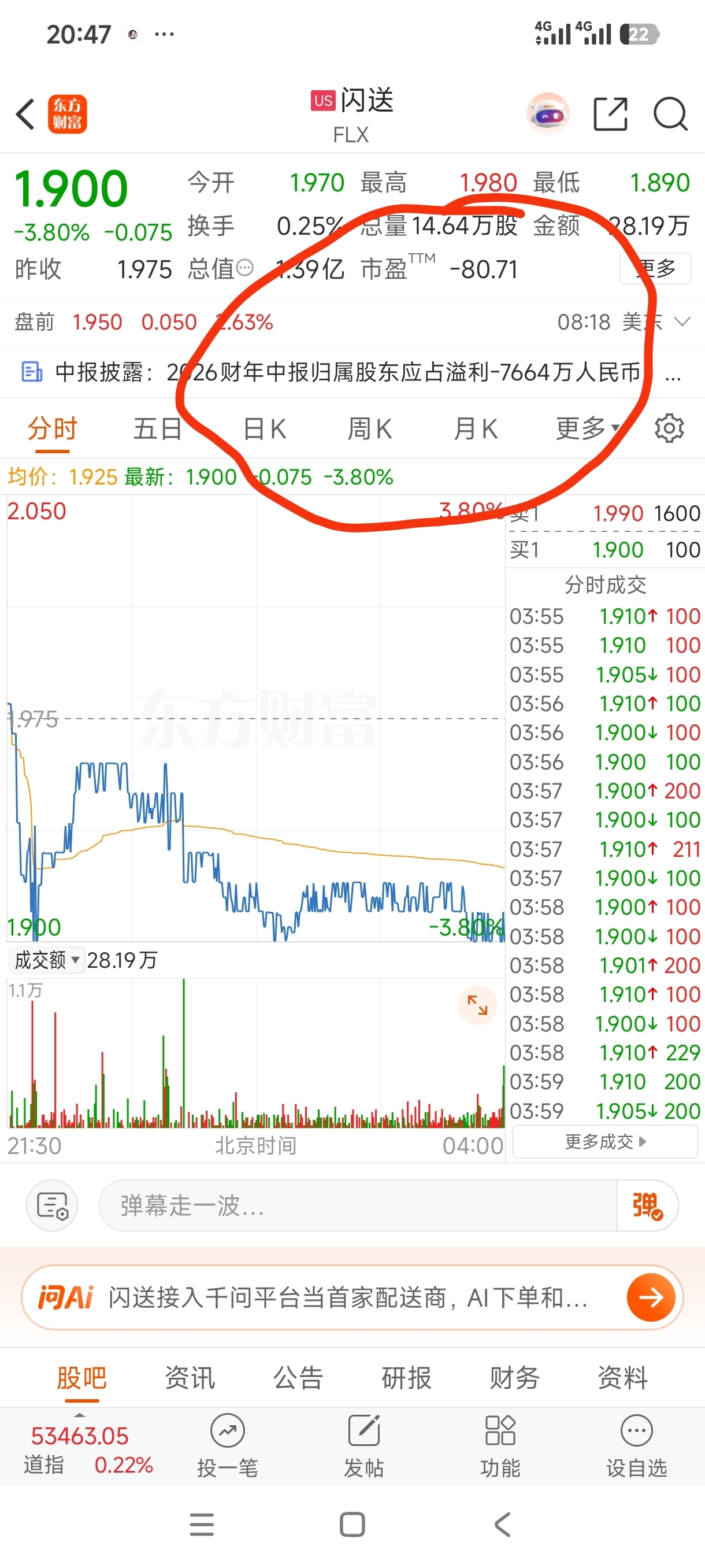Open the AI robot assistant avatar
This screenshot has width=705, height=1568.
547,114
